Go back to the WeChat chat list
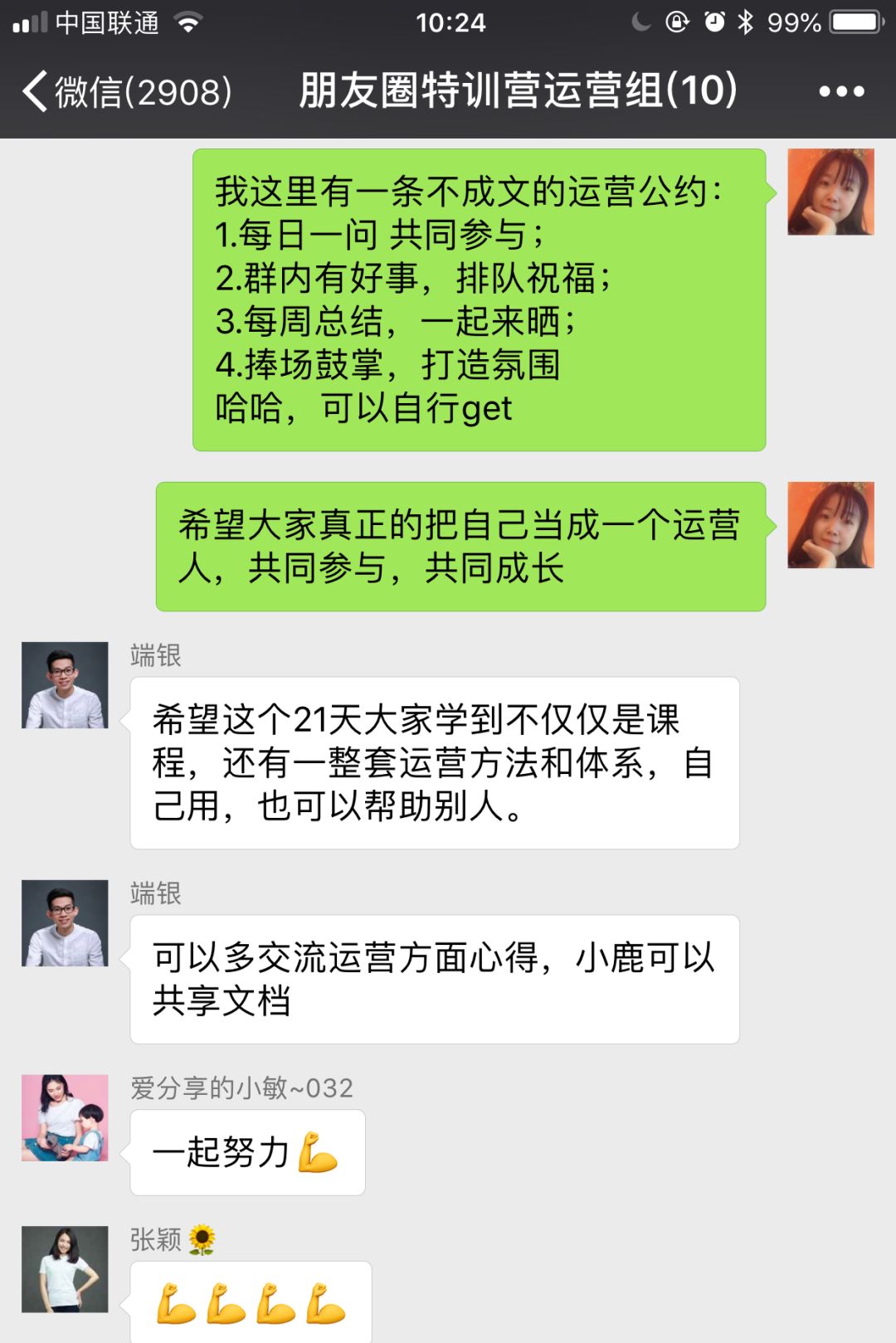896x1343 pixels. pyautogui.click(x=124, y=91)
